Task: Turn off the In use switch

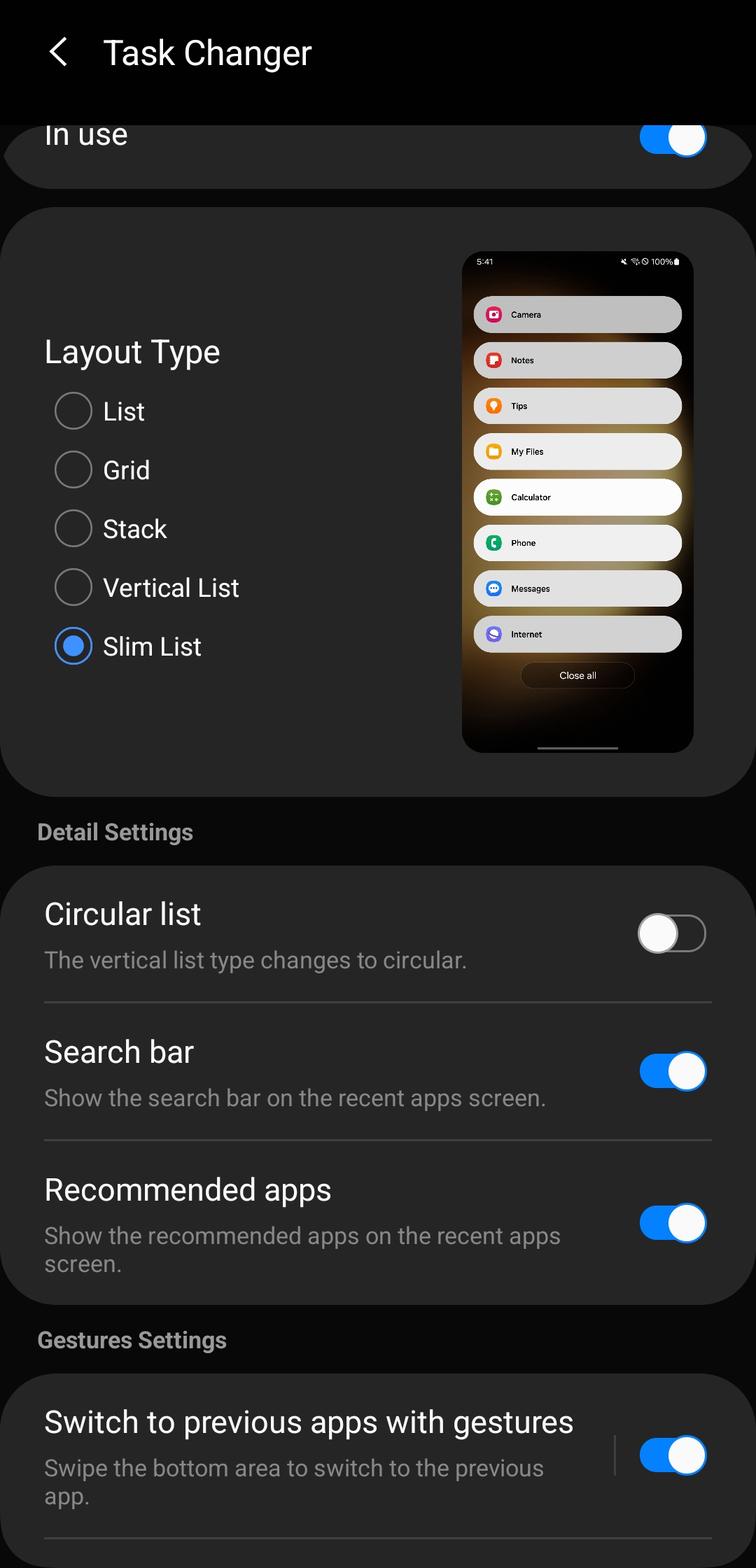Action: click(x=672, y=140)
